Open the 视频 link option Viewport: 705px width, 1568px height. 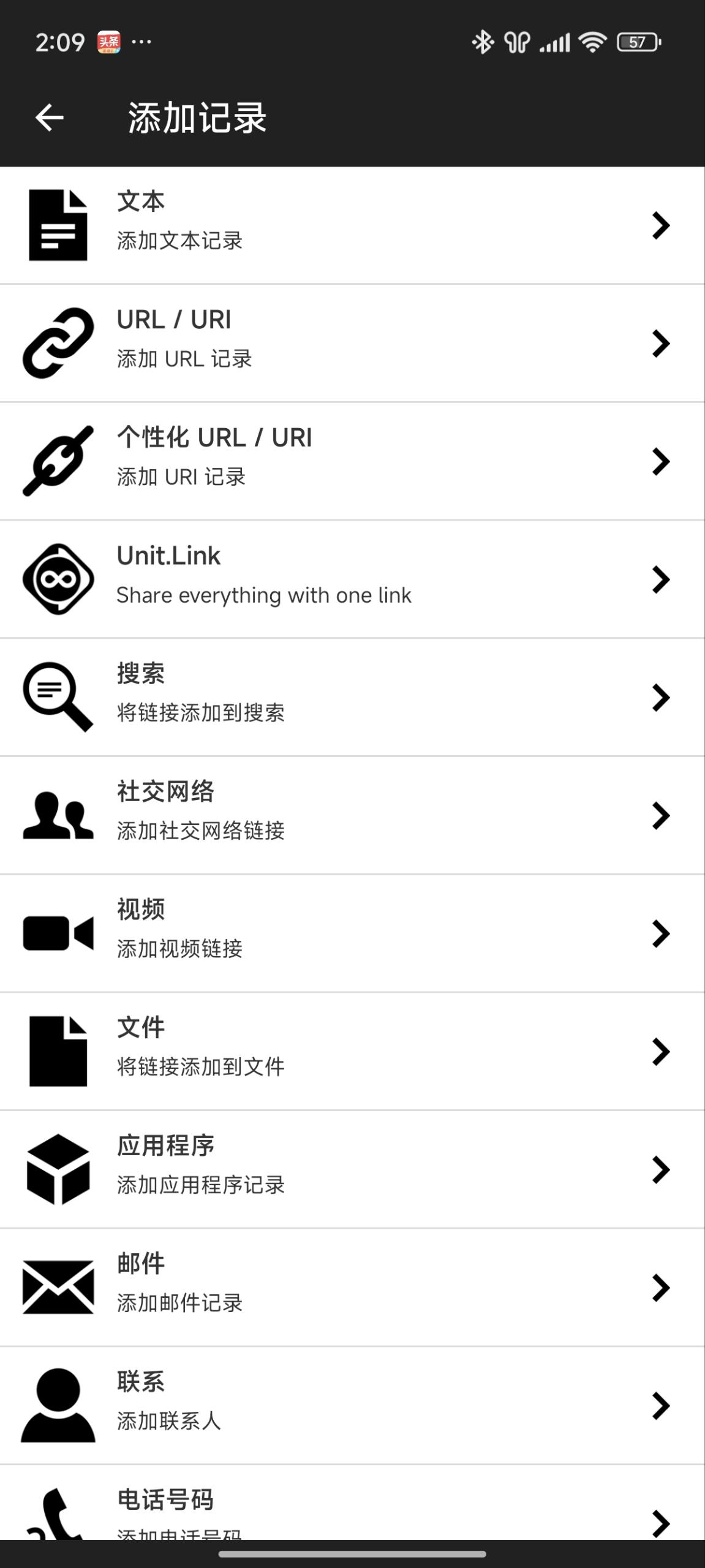[352, 933]
